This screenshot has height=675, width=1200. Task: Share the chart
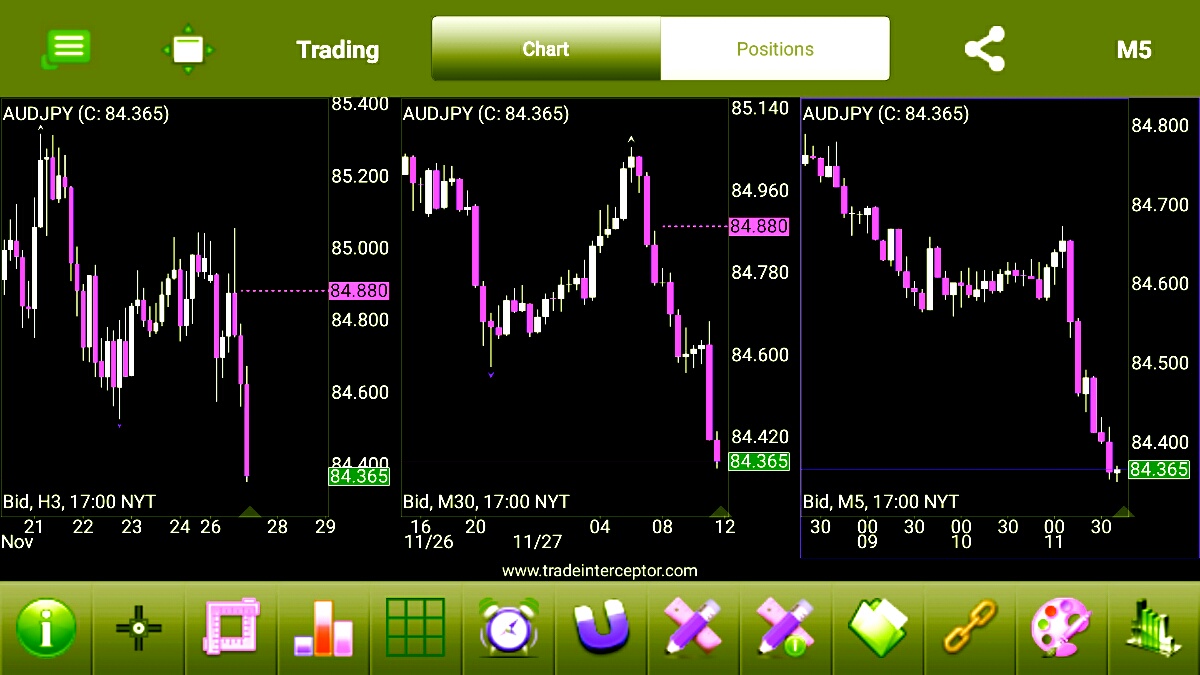(x=984, y=49)
